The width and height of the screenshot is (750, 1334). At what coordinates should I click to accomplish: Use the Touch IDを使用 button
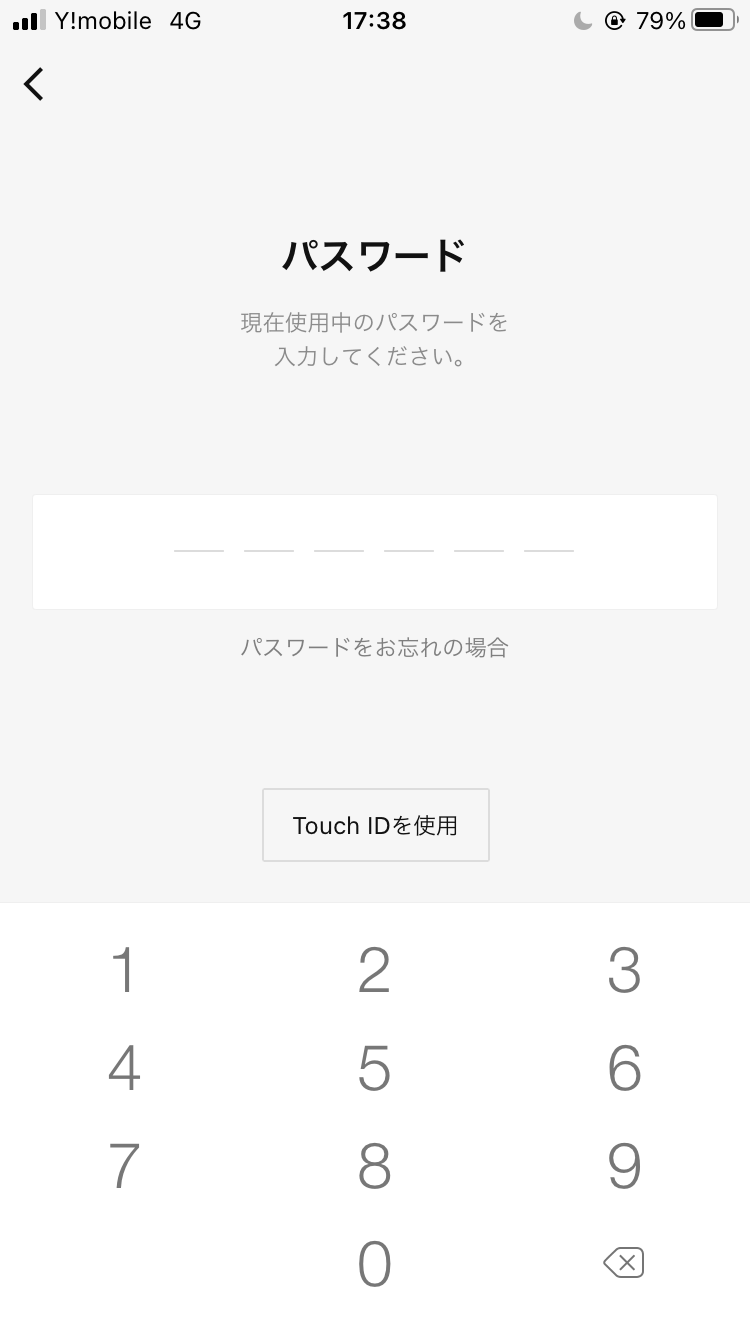(376, 825)
